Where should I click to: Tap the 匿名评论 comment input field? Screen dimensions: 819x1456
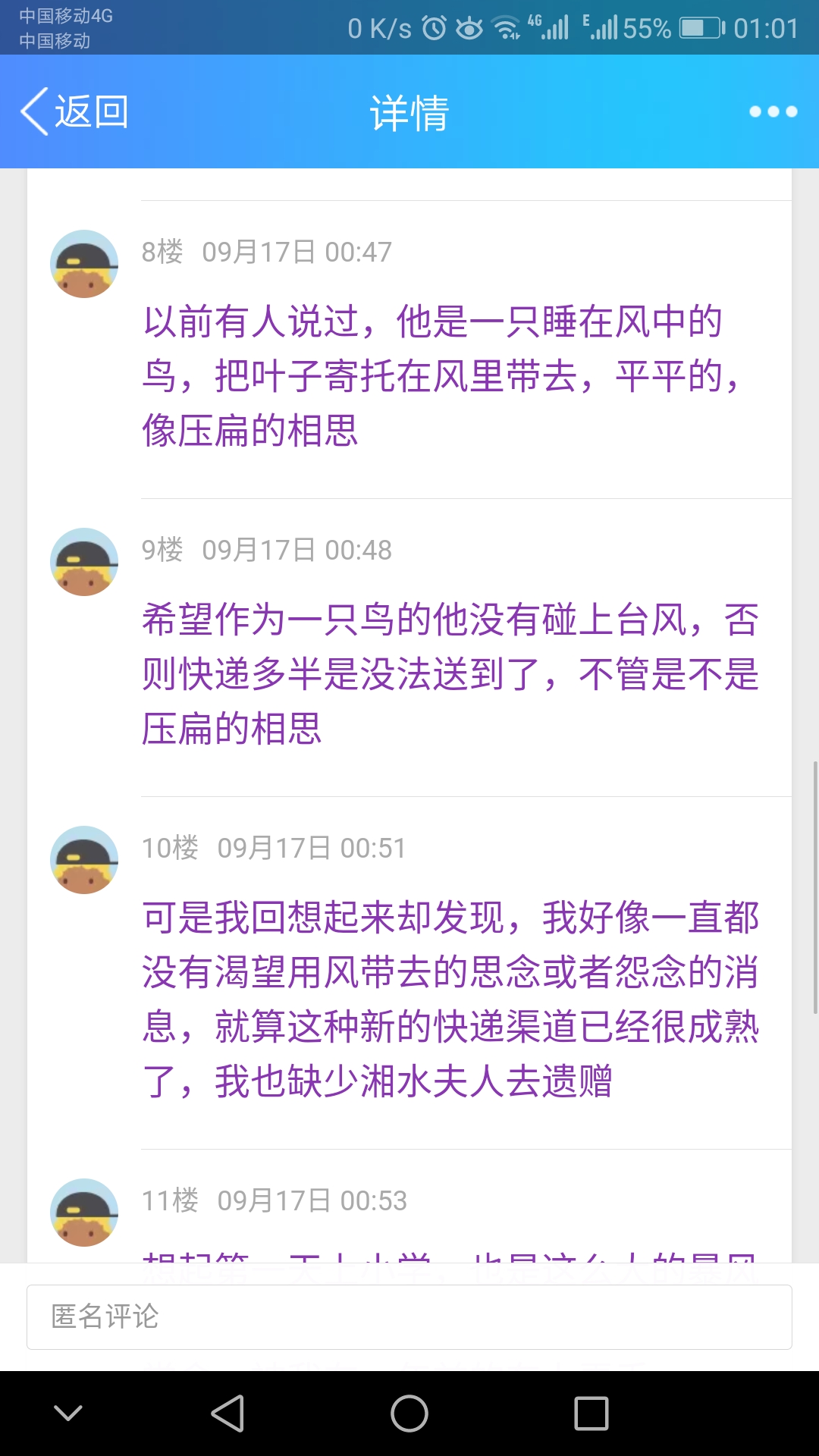[409, 1317]
